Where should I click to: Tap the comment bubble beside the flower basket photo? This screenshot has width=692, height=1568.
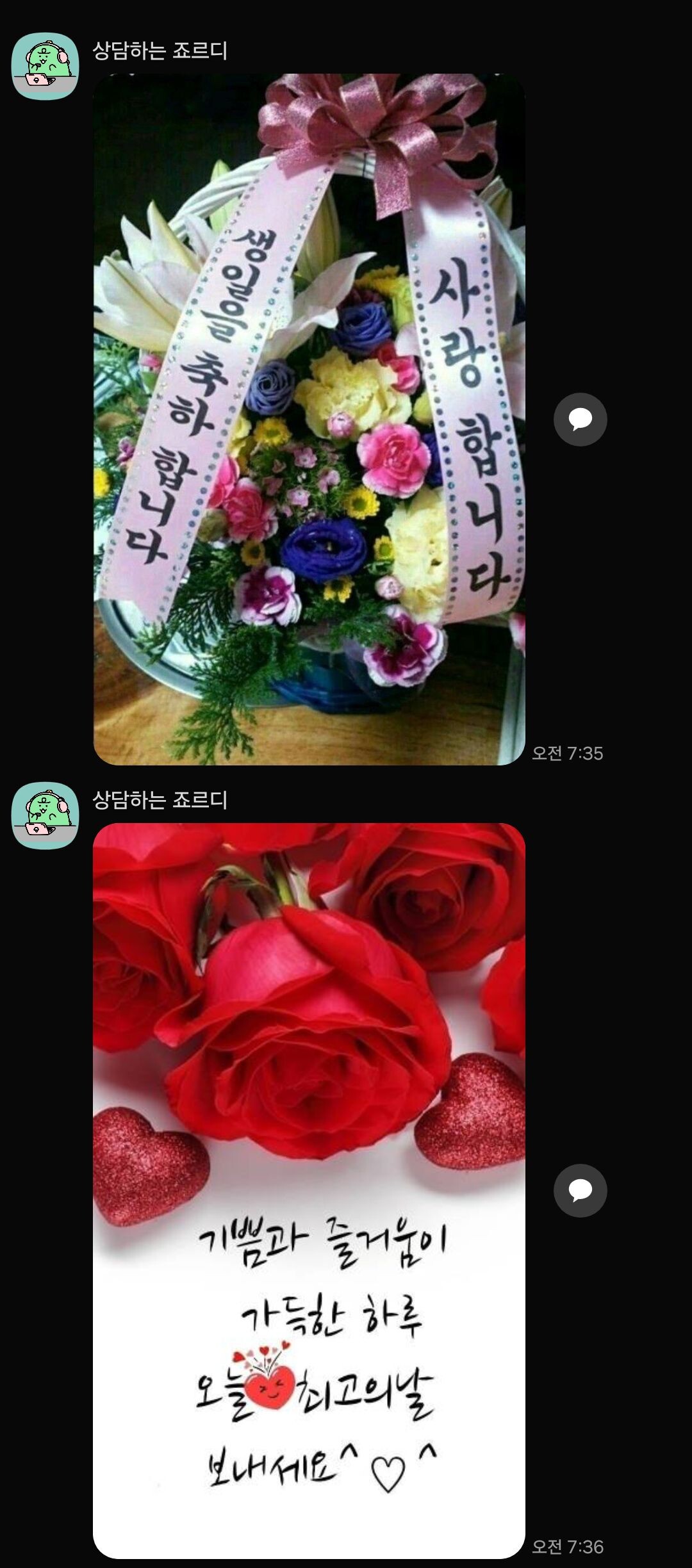(x=580, y=420)
